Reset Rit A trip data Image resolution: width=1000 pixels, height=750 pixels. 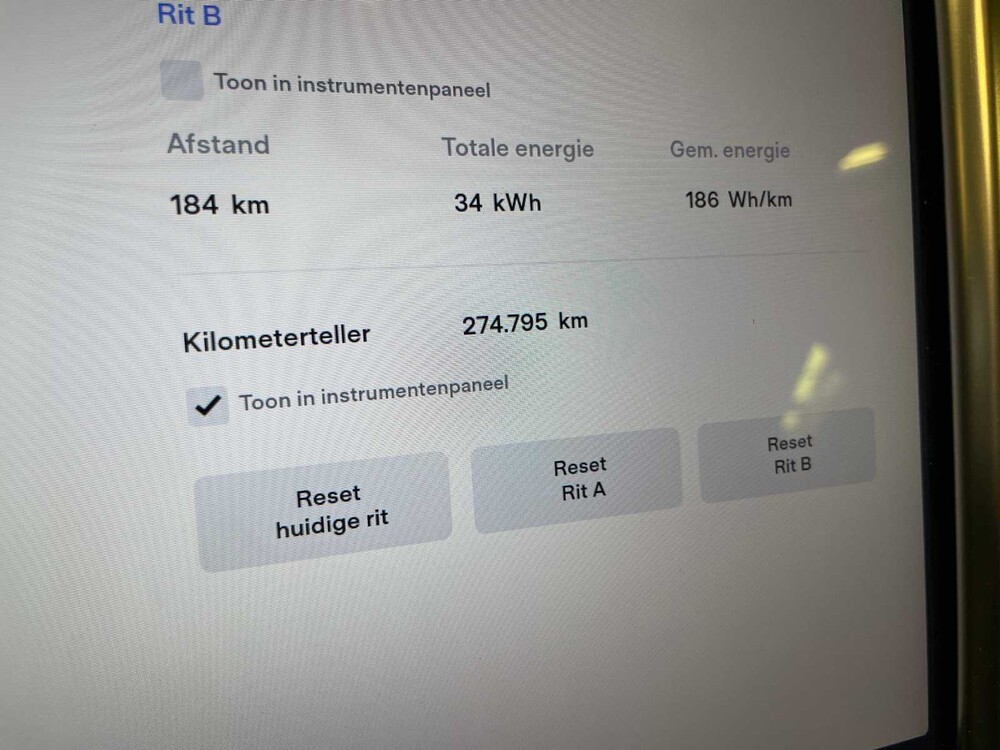click(x=578, y=479)
